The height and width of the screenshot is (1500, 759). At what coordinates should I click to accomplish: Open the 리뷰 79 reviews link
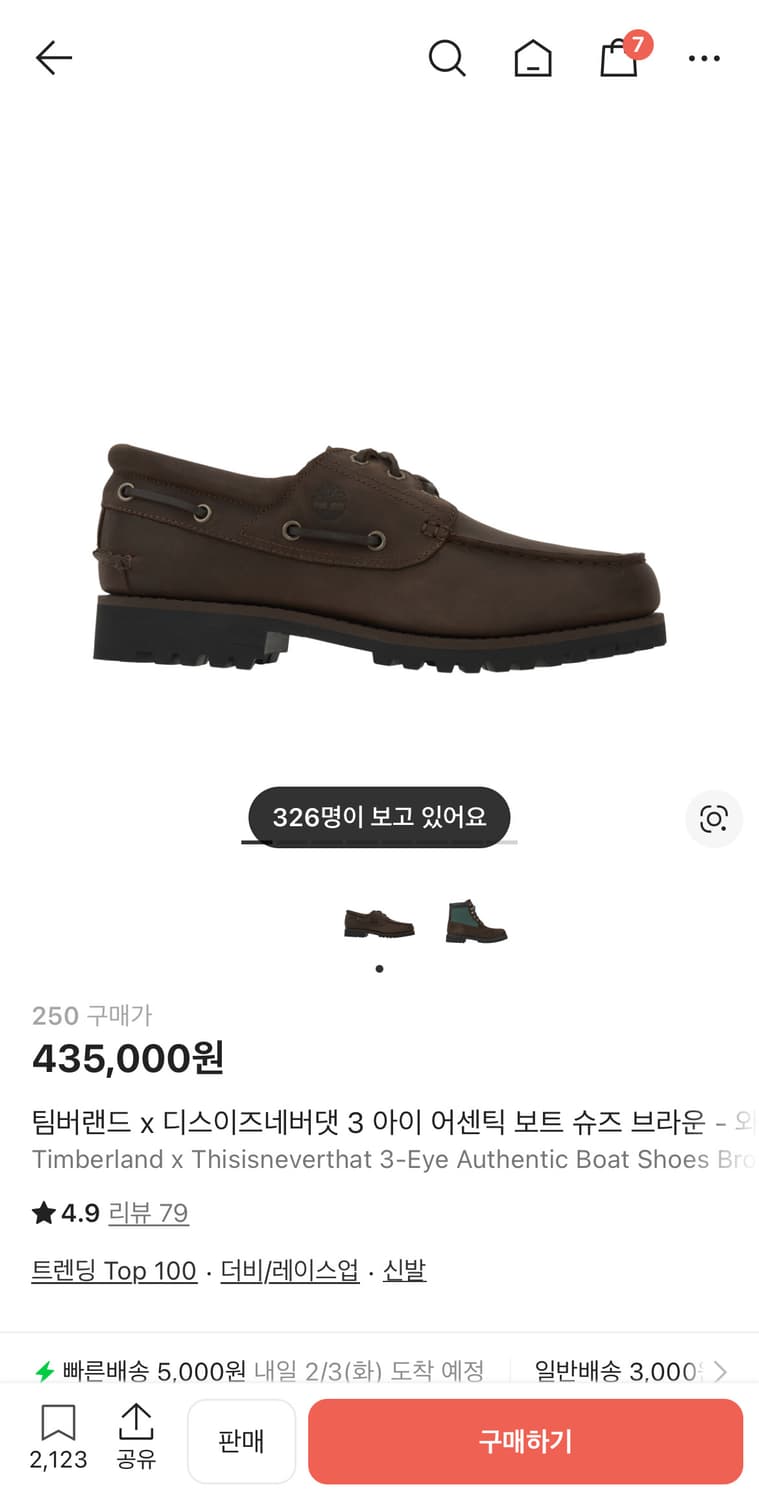click(x=149, y=1212)
